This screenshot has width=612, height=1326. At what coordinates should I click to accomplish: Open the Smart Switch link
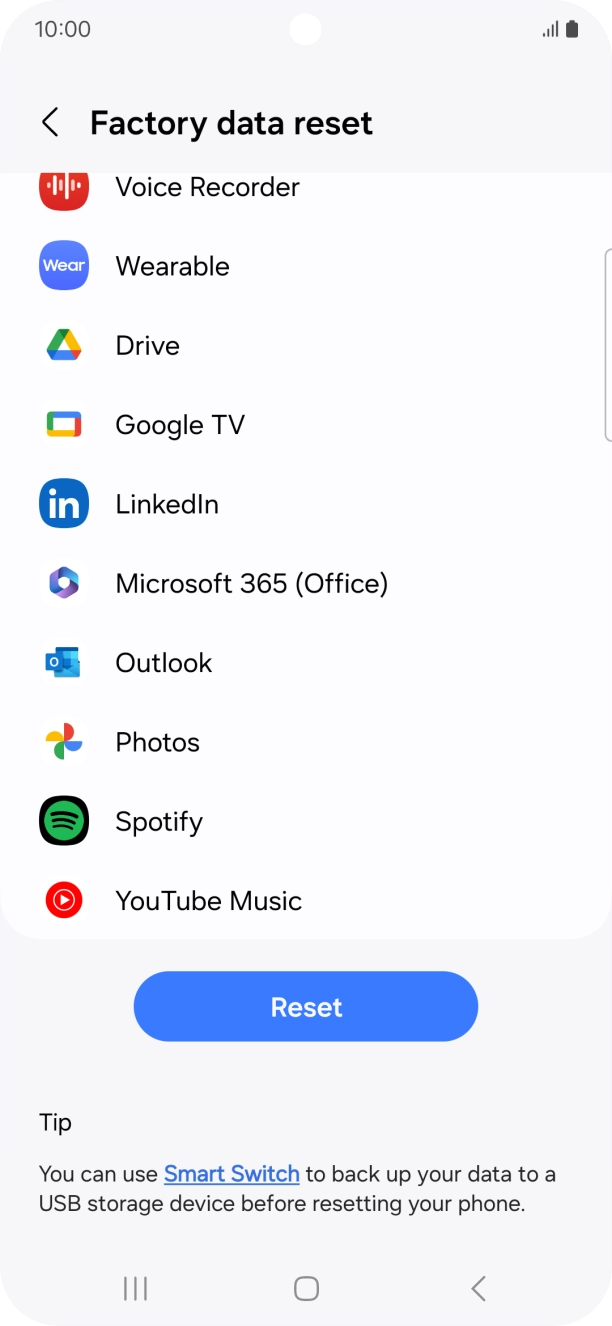point(231,1174)
